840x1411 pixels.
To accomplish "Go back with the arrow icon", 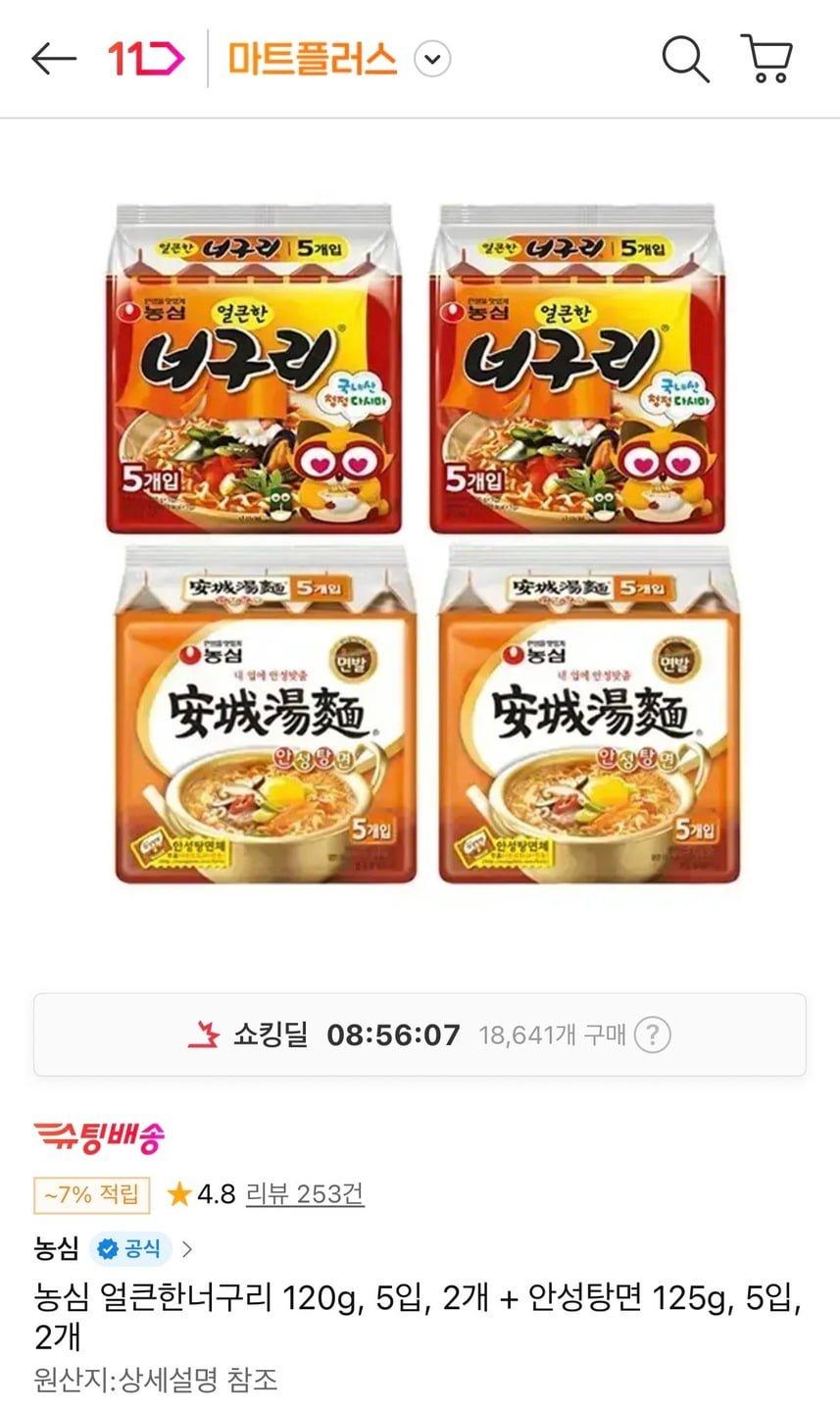I will click(x=53, y=60).
